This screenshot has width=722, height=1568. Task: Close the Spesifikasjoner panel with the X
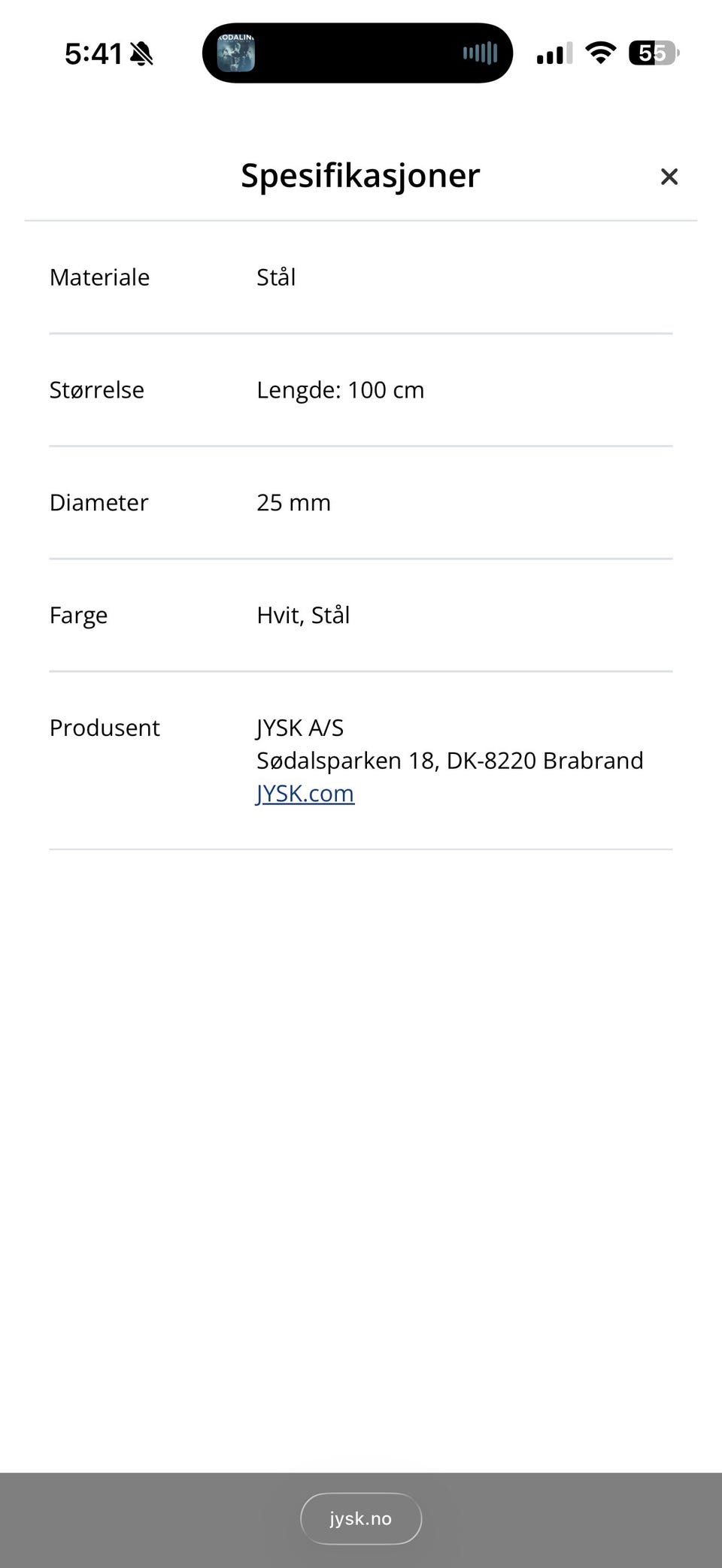(x=669, y=176)
